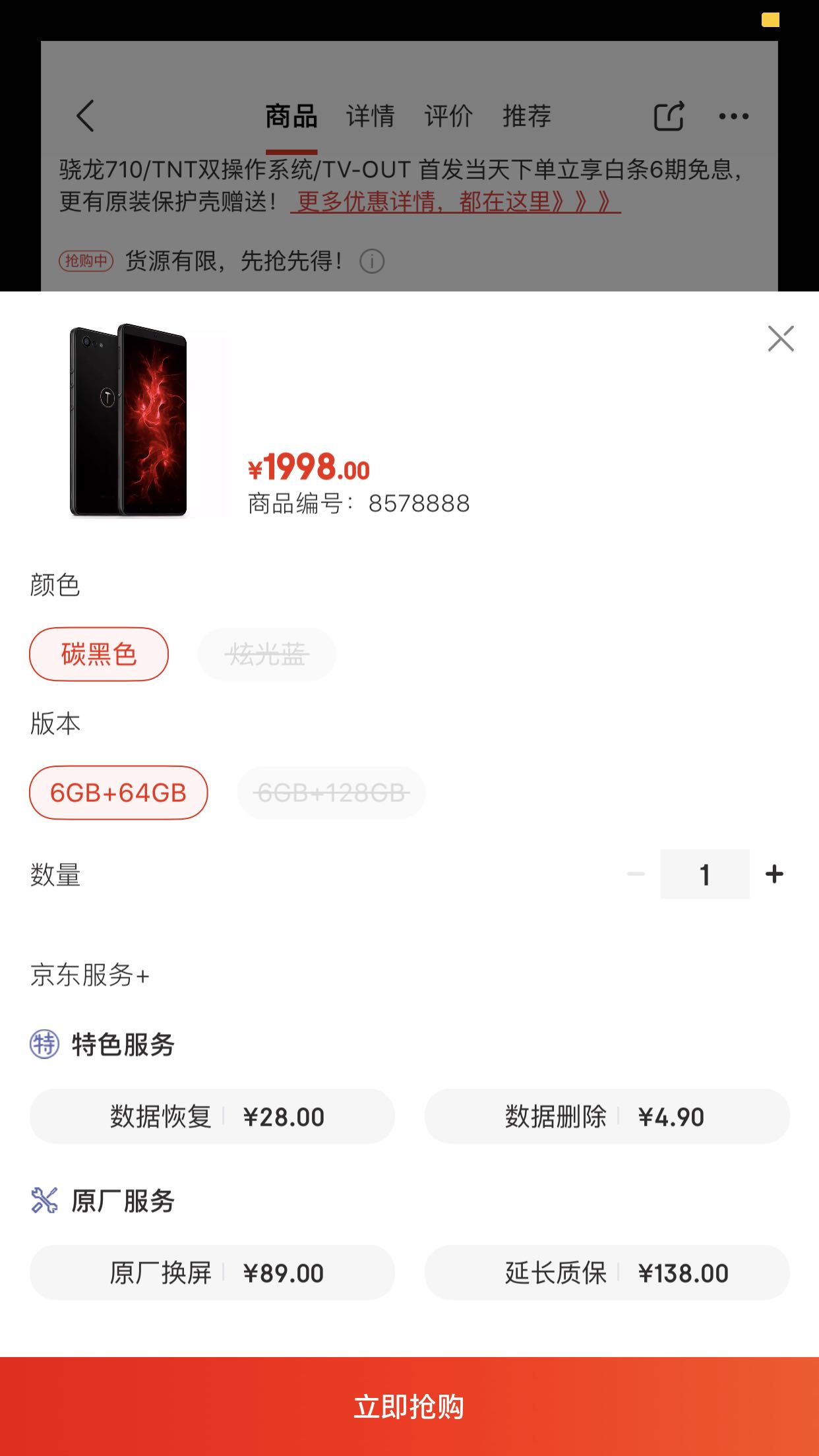Screen dimensions: 819x1456
Task: Close the product options sheet
Action: 781,338
